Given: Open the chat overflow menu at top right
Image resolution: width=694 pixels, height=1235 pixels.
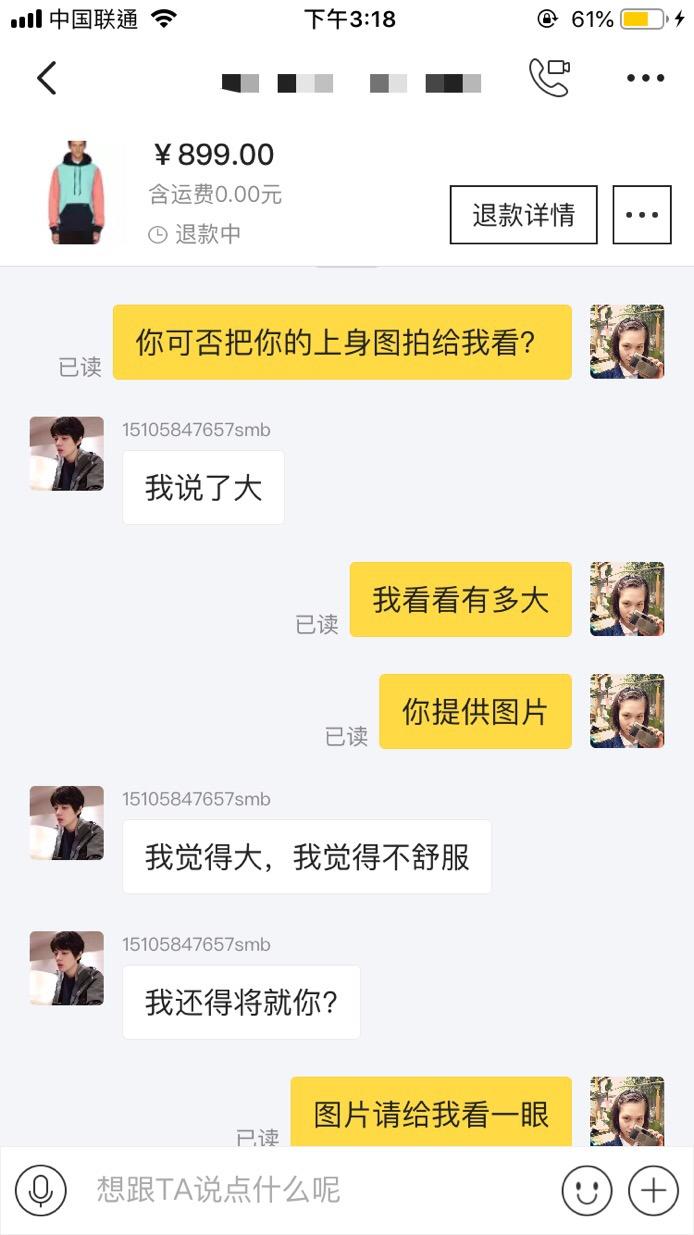Looking at the screenshot, I should click(645, 78).
